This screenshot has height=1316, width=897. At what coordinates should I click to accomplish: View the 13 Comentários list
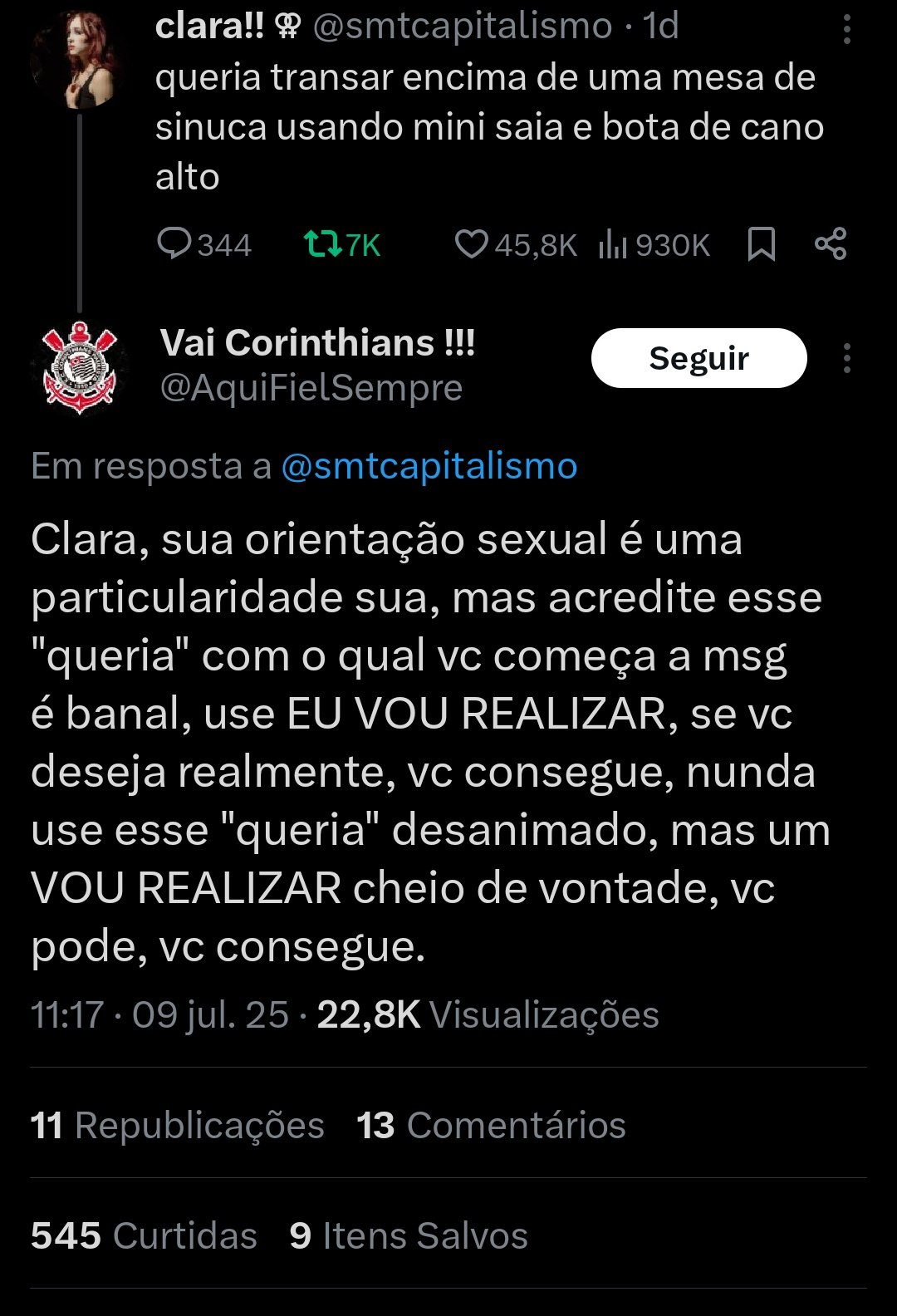pos(491,1125)
